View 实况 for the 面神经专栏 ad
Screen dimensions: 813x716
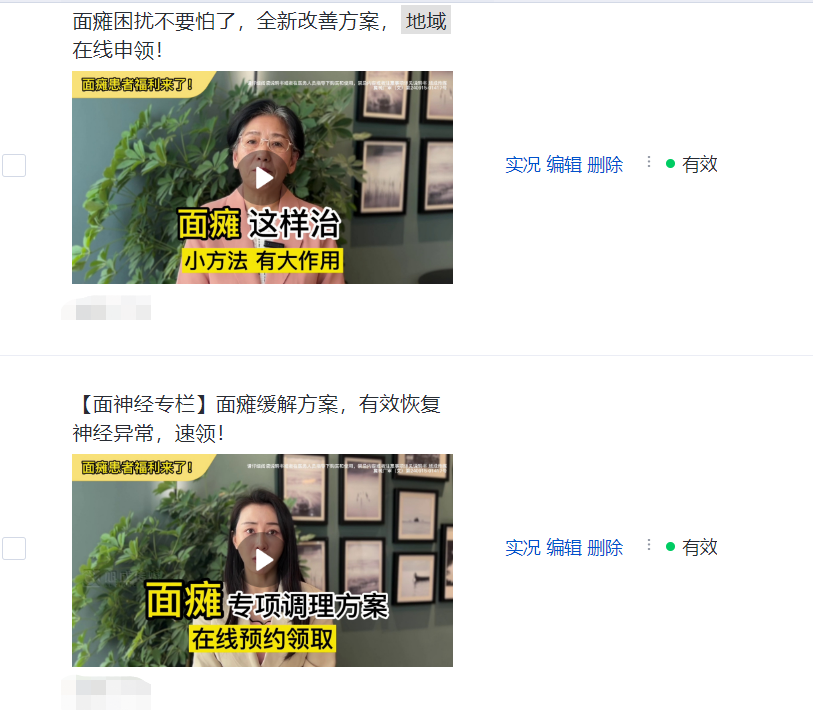(x=522, y=548)
